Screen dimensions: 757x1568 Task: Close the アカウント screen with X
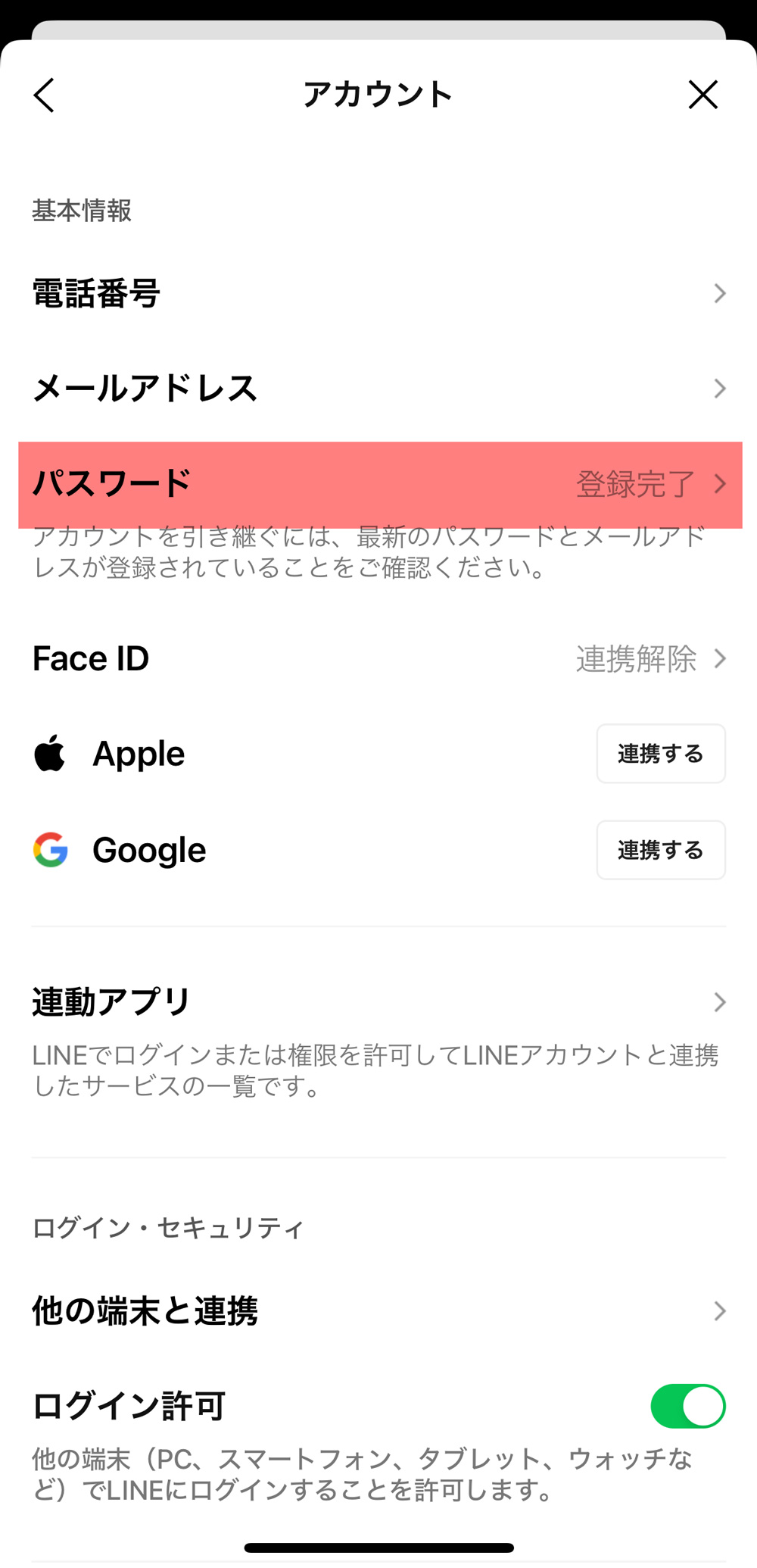tap(702, 95)
